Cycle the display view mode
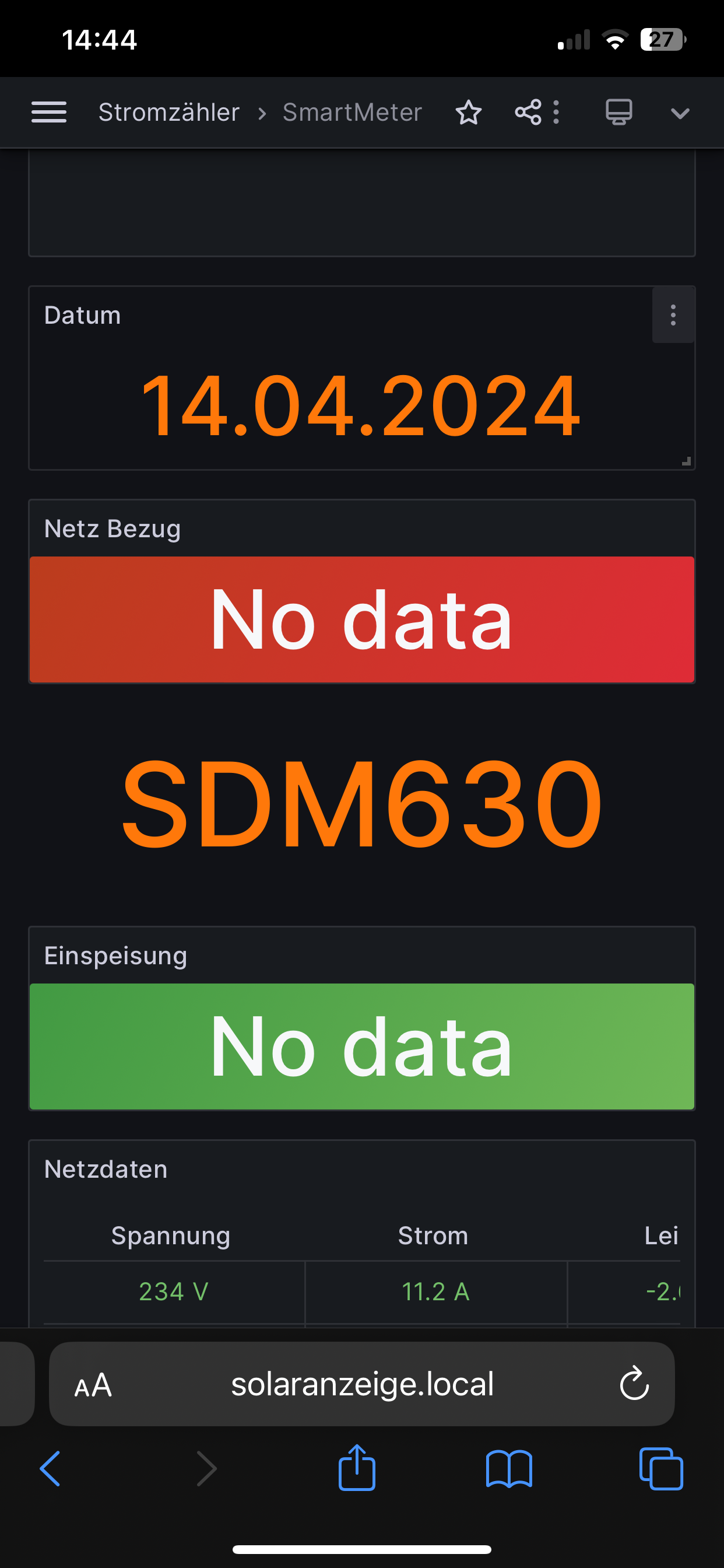The height and width of the screenshot is (1568, 724). [618, 113]
